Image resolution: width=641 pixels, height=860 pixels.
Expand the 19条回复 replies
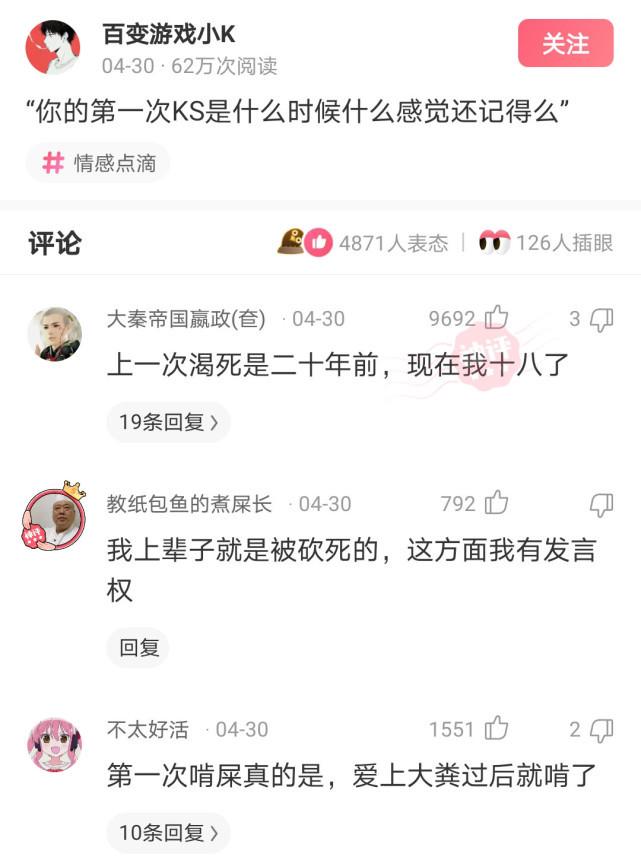point(168,422)
